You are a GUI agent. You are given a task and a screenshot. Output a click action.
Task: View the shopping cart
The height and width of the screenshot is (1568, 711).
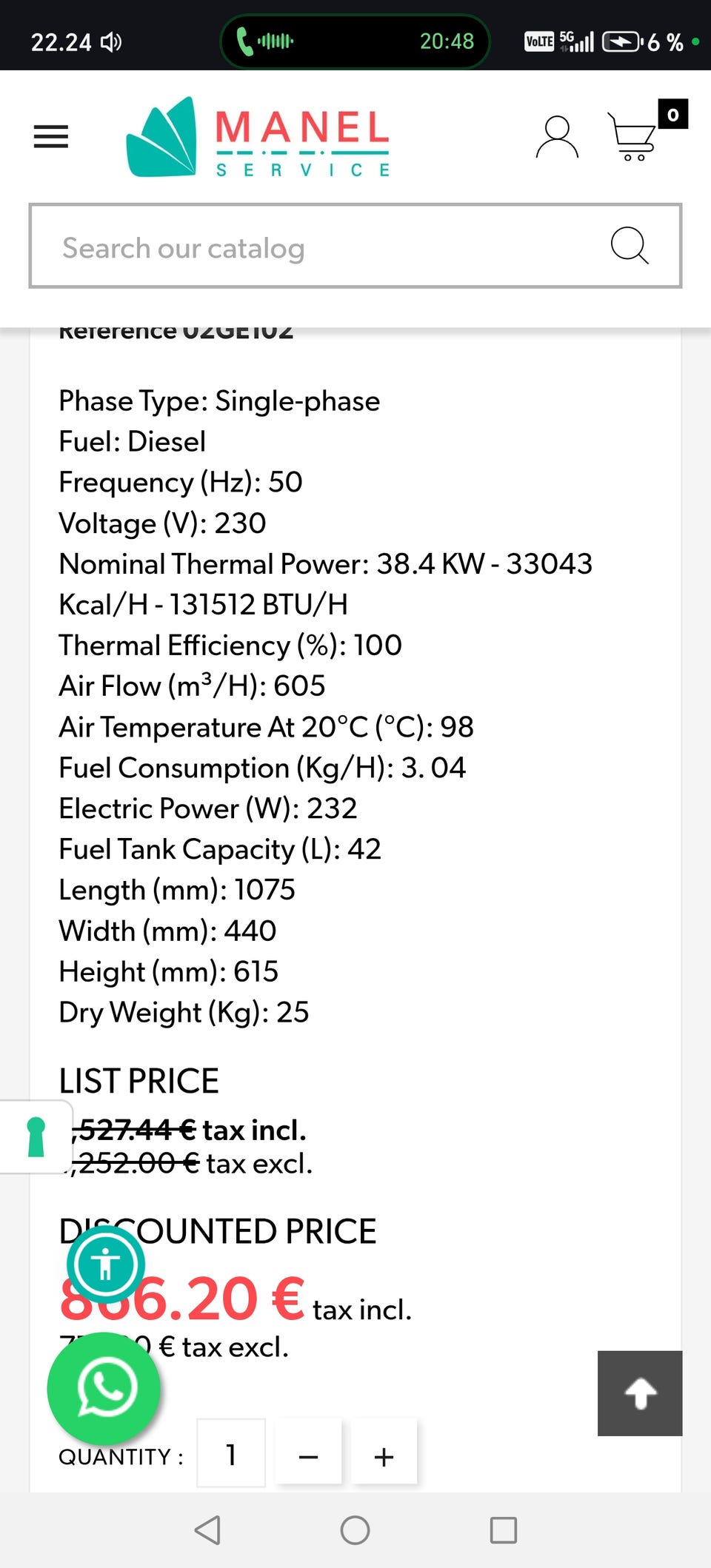pos(633,137)
